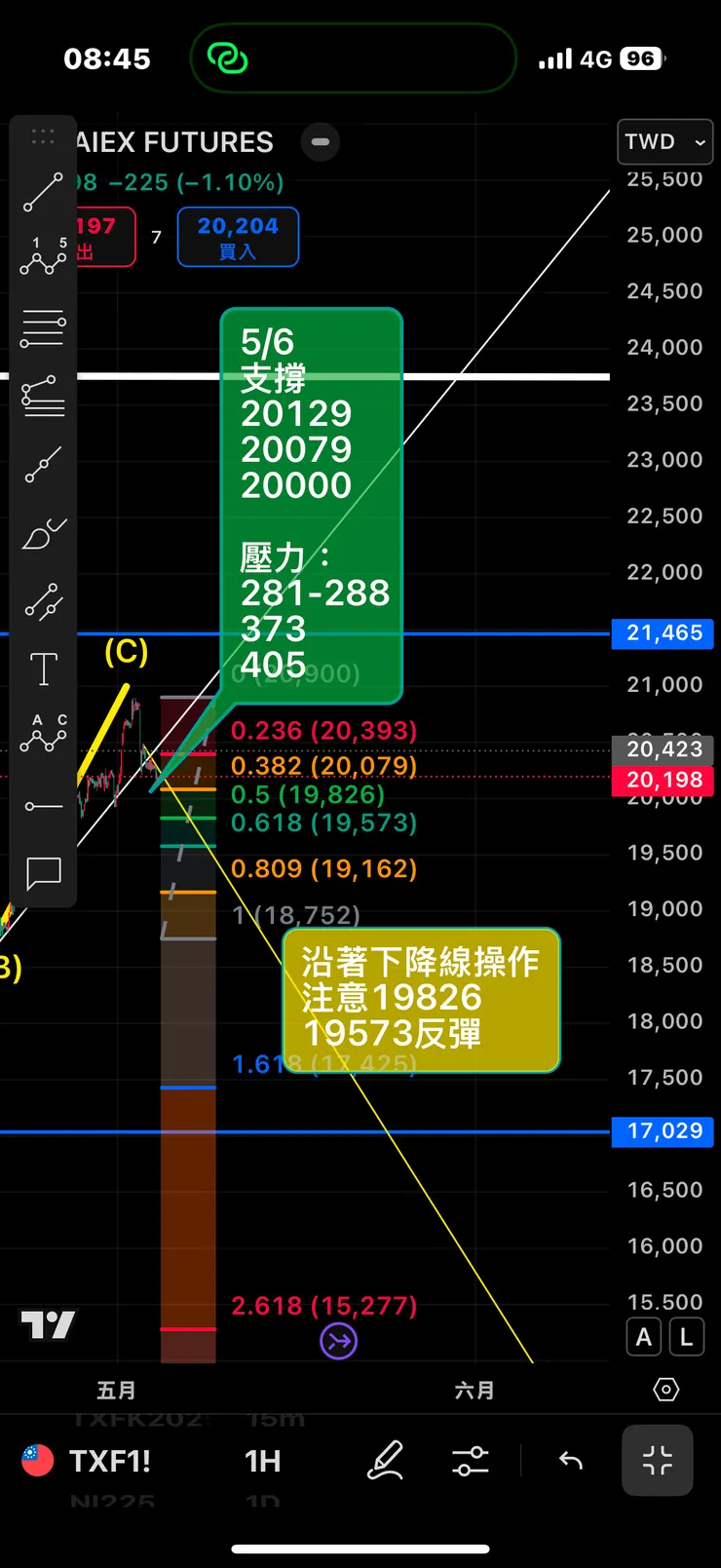The image size is (721, 1568).
Task: Select the ABC wave pattern tool
Action: point(43,734)
